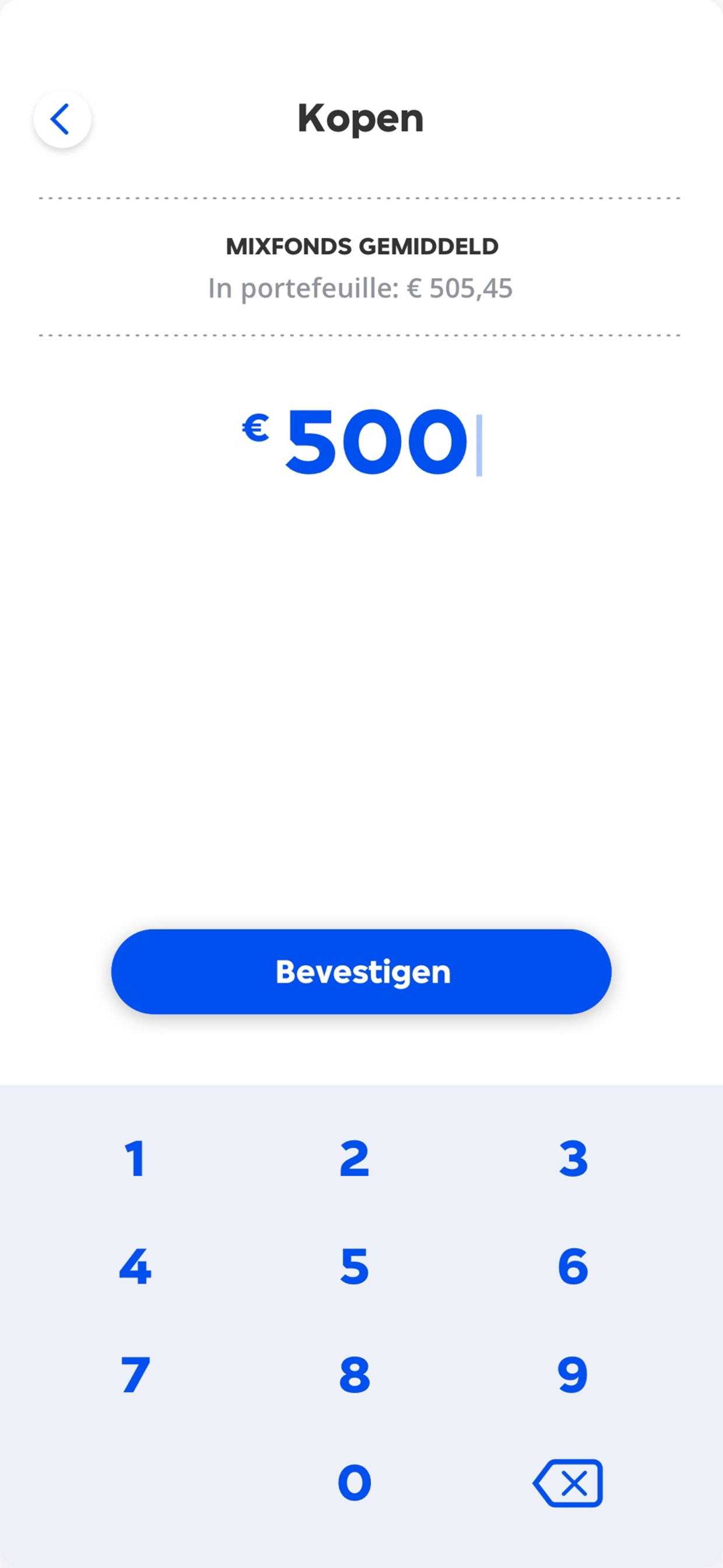Enter digit 0 on the keypad
723x1568 pixels.
coord(354,1482)
